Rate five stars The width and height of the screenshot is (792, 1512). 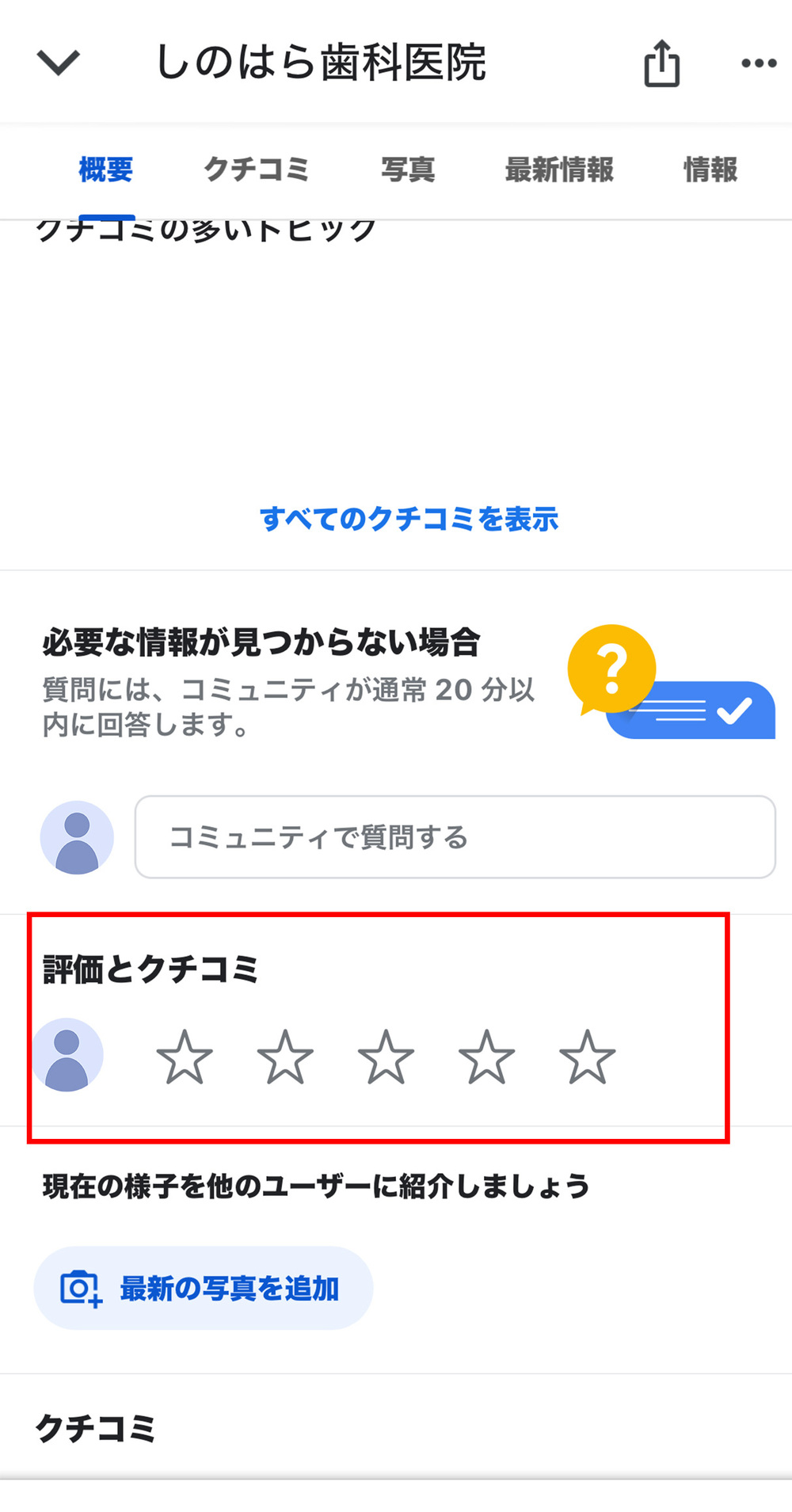click(x=587, y=1057)
